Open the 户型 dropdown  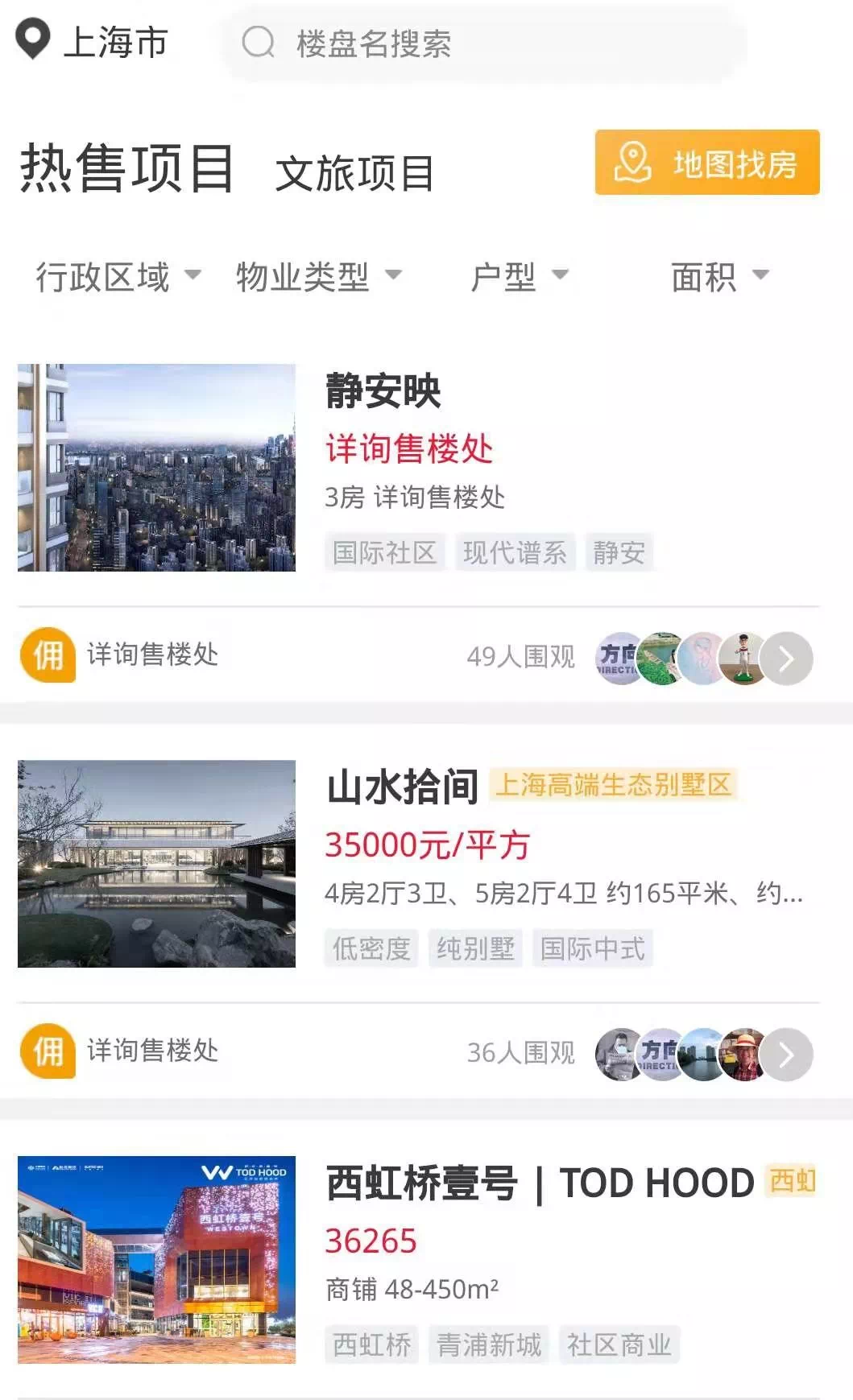(x=518, y=276)
